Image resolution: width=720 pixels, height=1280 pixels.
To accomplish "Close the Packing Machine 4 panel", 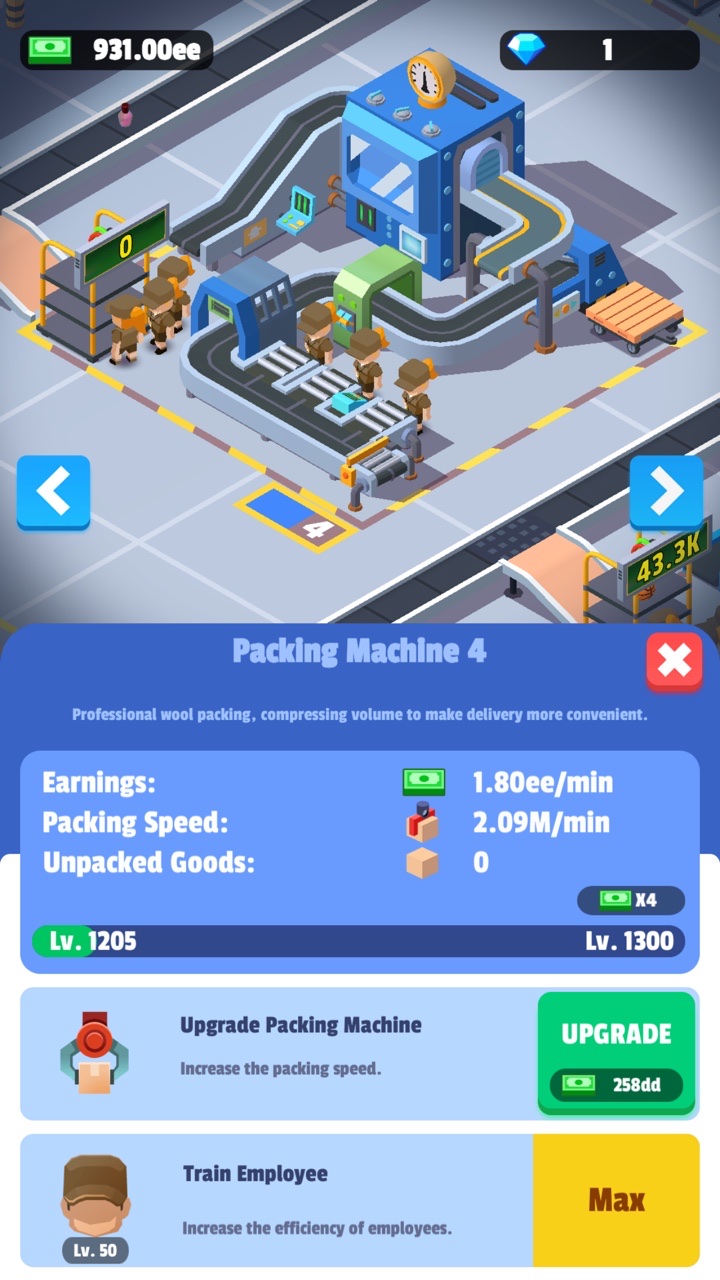I will tap(673, 662).
